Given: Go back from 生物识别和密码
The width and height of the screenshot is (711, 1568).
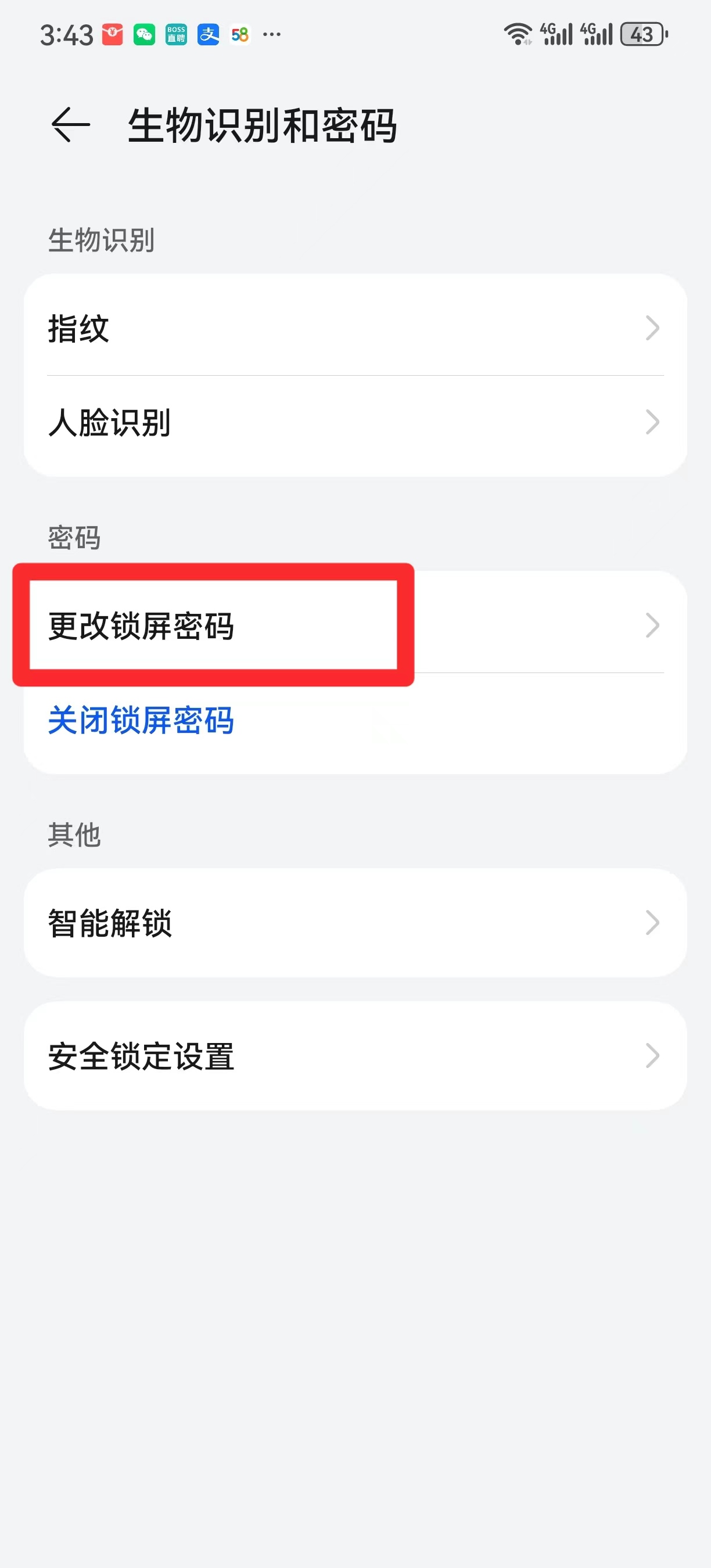Looking at the screenshot, I should tap(71, 125).
